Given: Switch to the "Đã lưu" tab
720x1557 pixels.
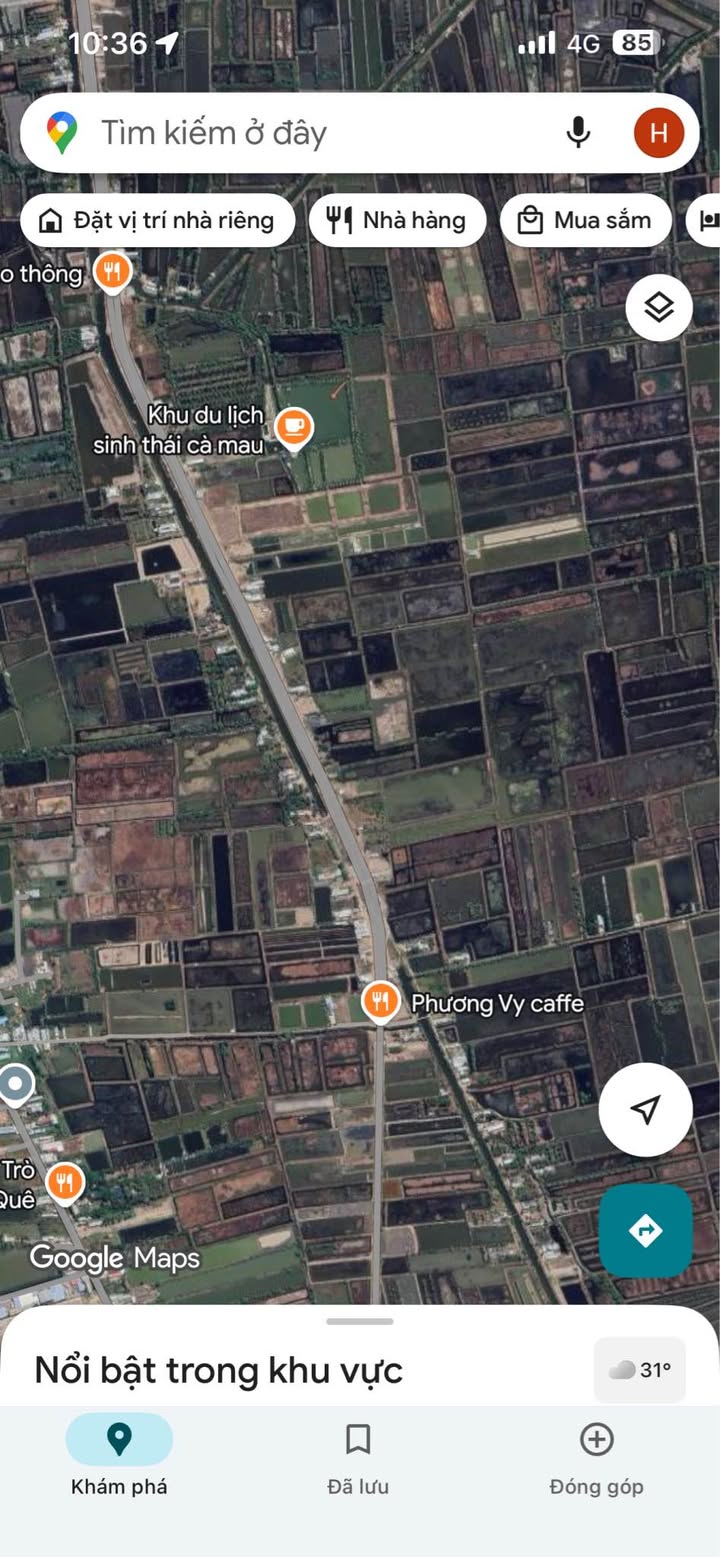Looking at the screenshot, I should (x=358, y=1458).
